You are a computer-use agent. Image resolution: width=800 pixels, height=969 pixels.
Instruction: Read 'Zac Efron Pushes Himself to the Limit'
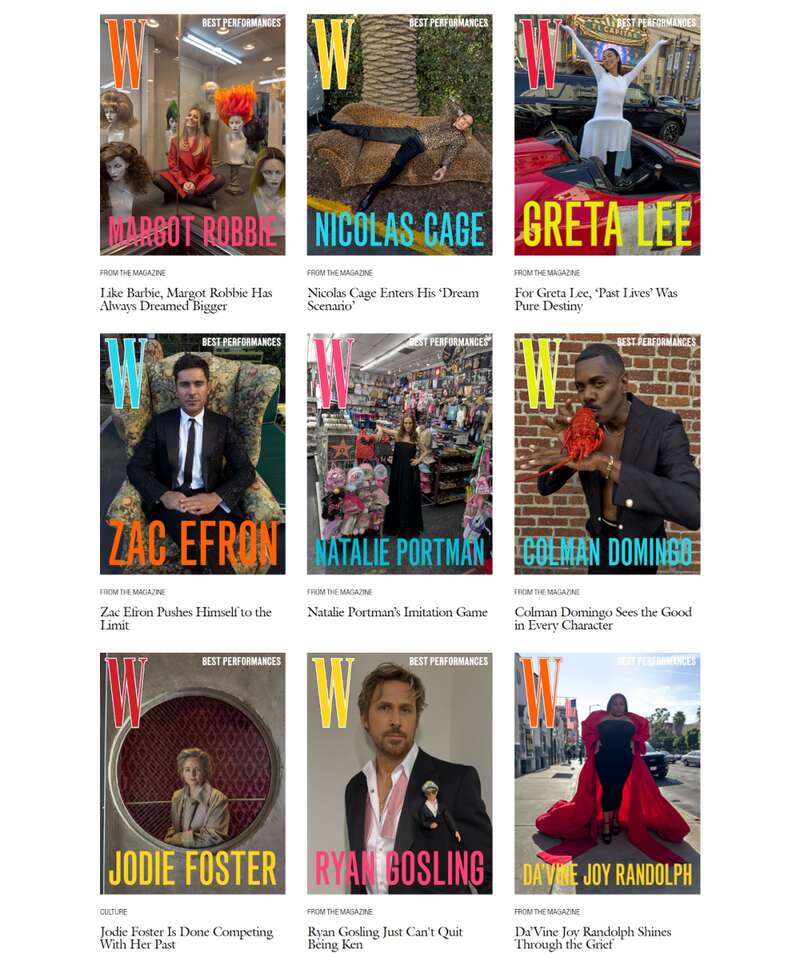185,618
